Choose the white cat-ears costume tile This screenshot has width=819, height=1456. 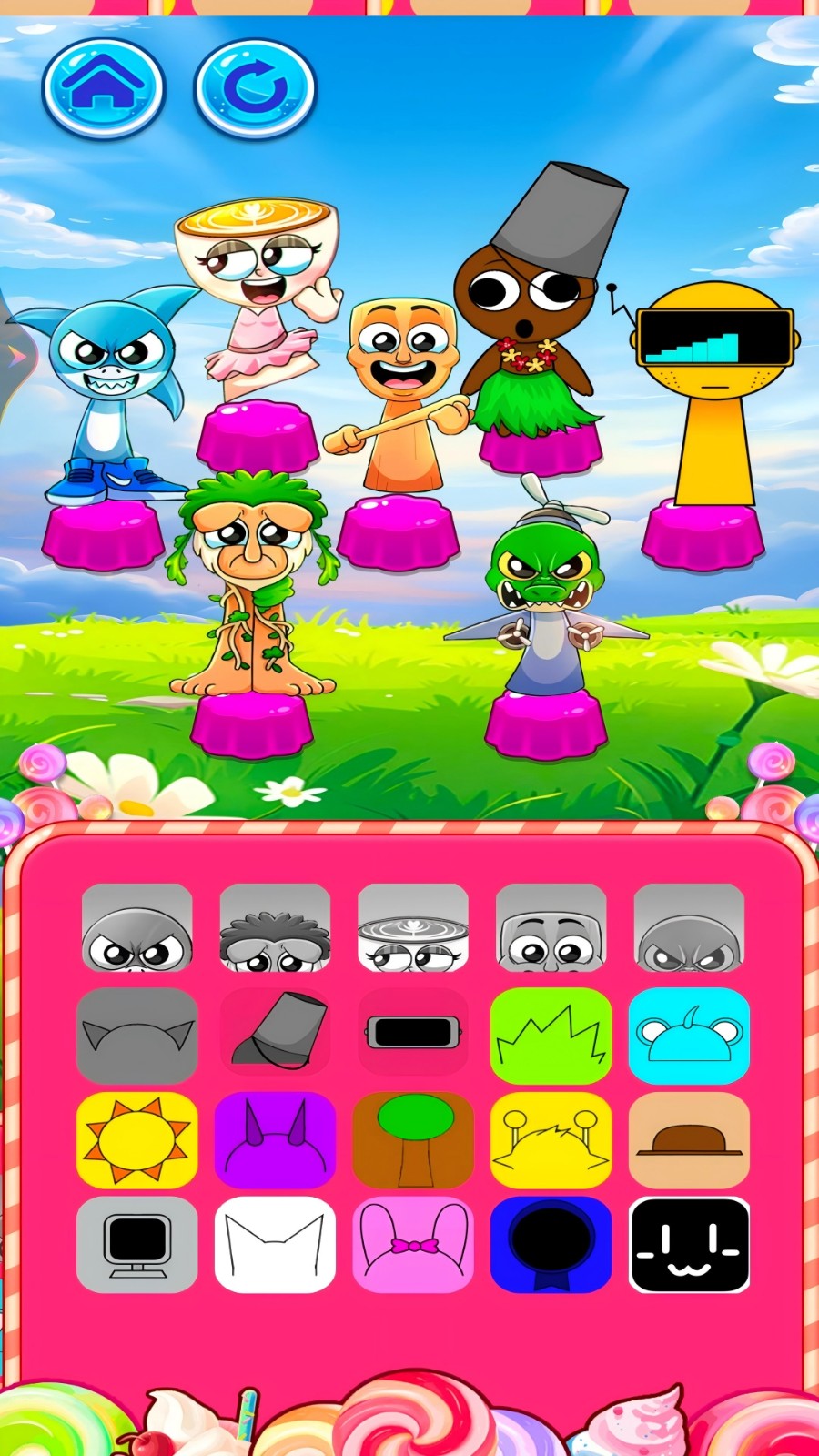[x=275, y=1245]
